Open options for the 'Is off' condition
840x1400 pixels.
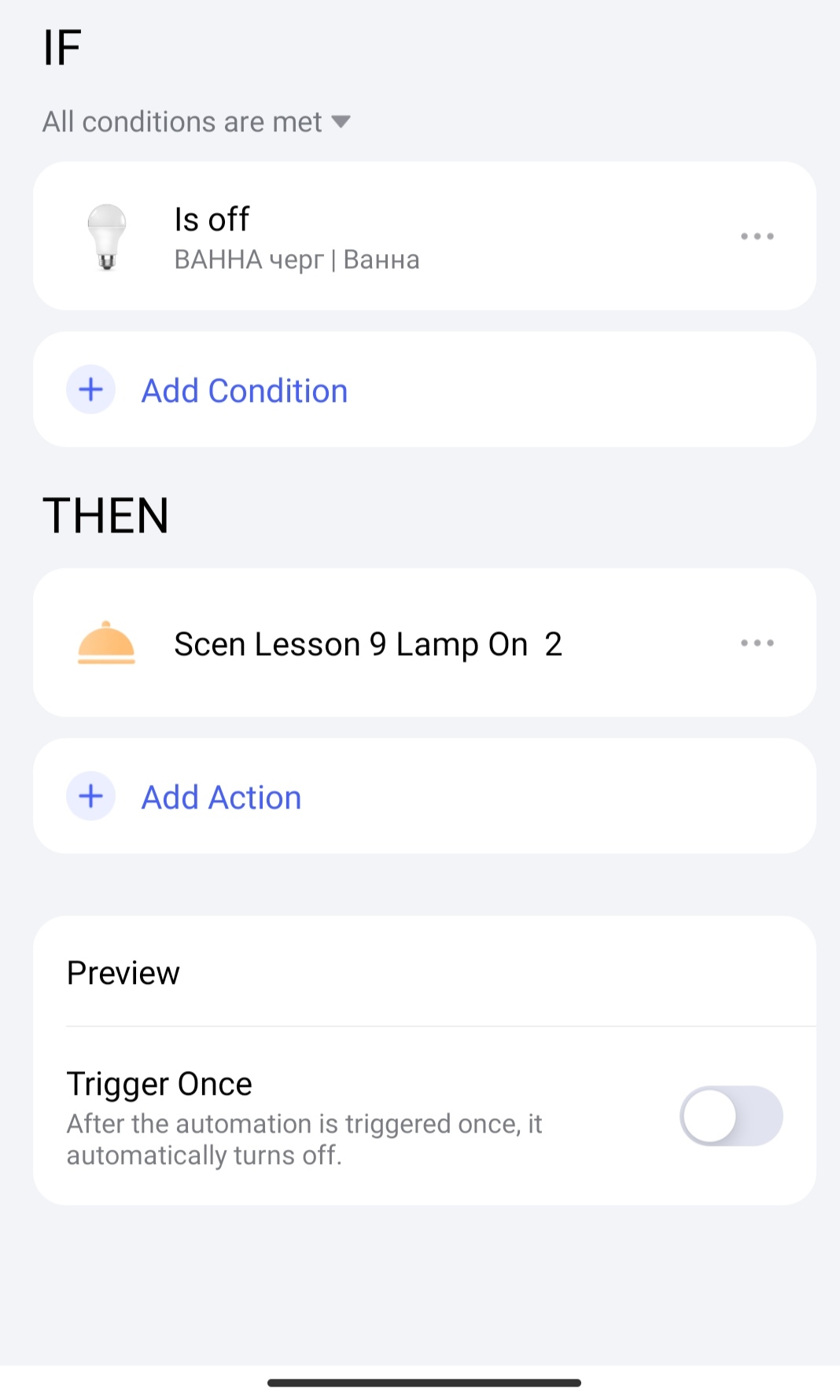point(757,236)
